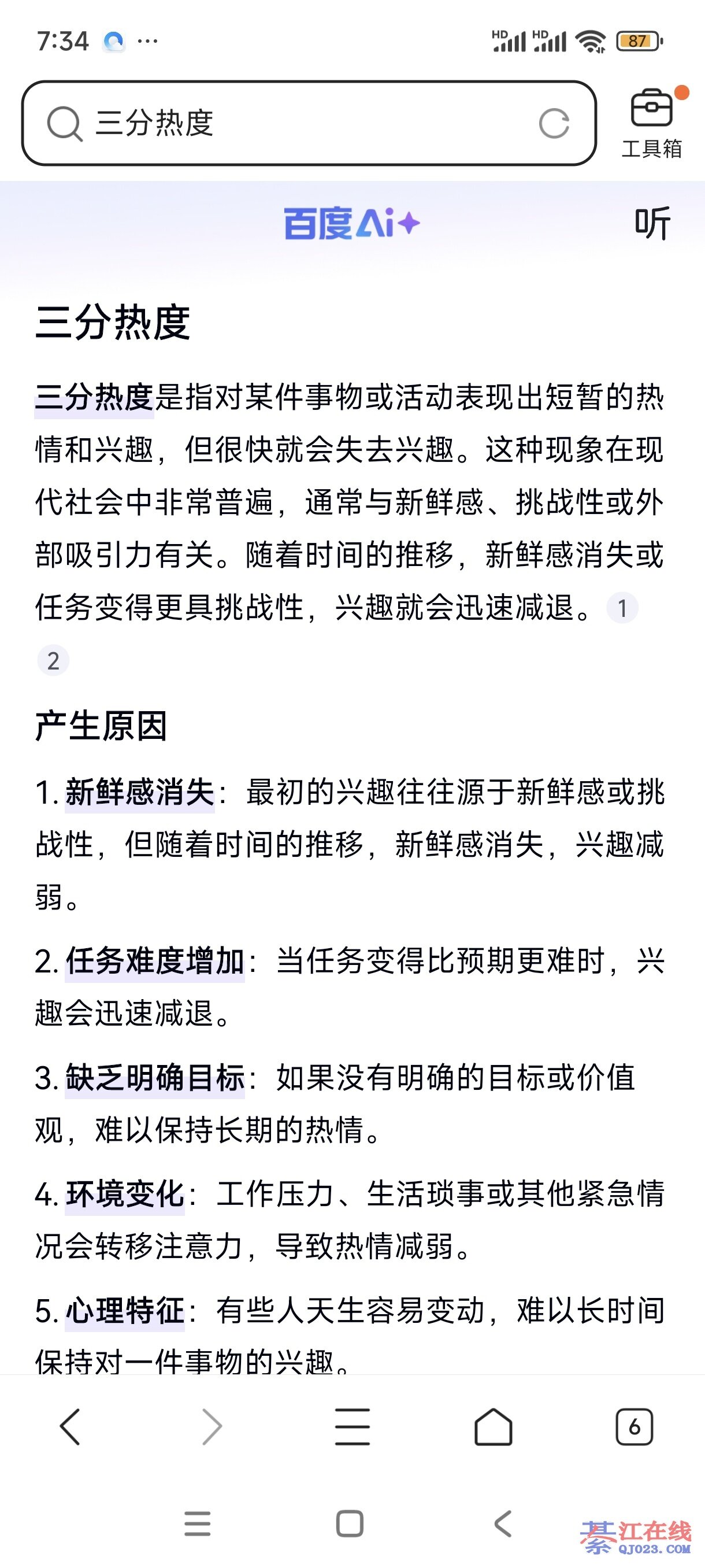Image resolution: width=705 pixels, height=1568 pixels.
Task: Open reference citation 1
Action: pos(622,608)
